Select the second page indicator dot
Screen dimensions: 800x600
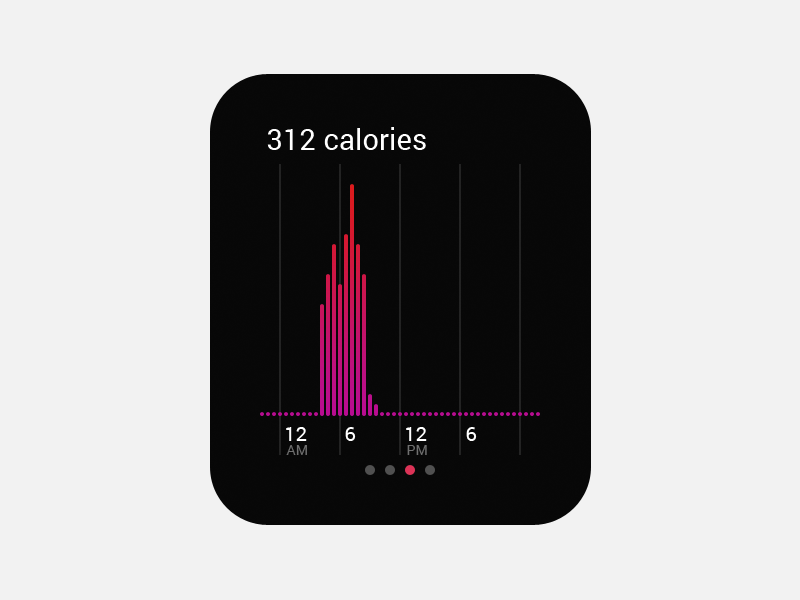390,470
